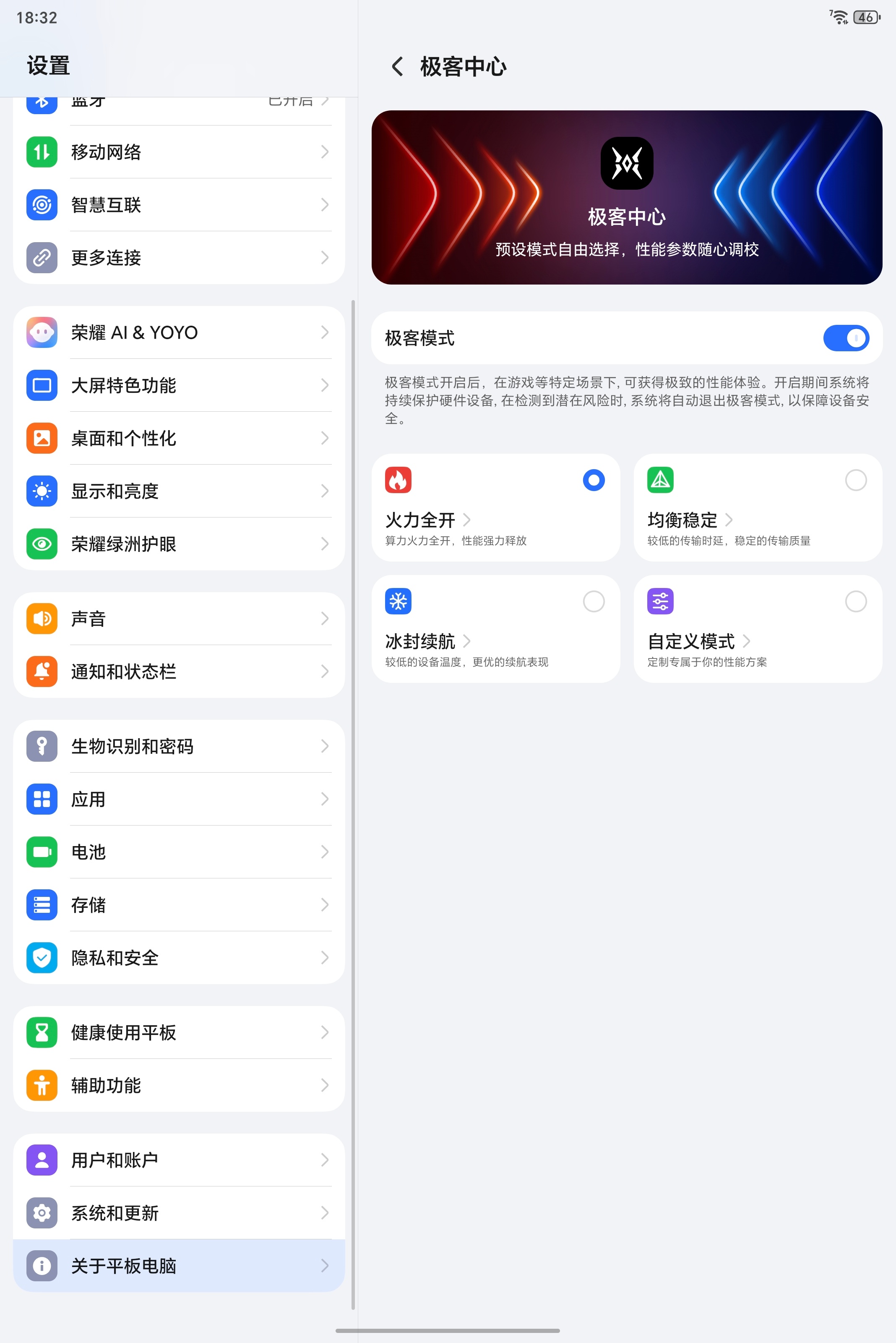Tap the back arrow beside 极客中心

(x=398, y=67)
